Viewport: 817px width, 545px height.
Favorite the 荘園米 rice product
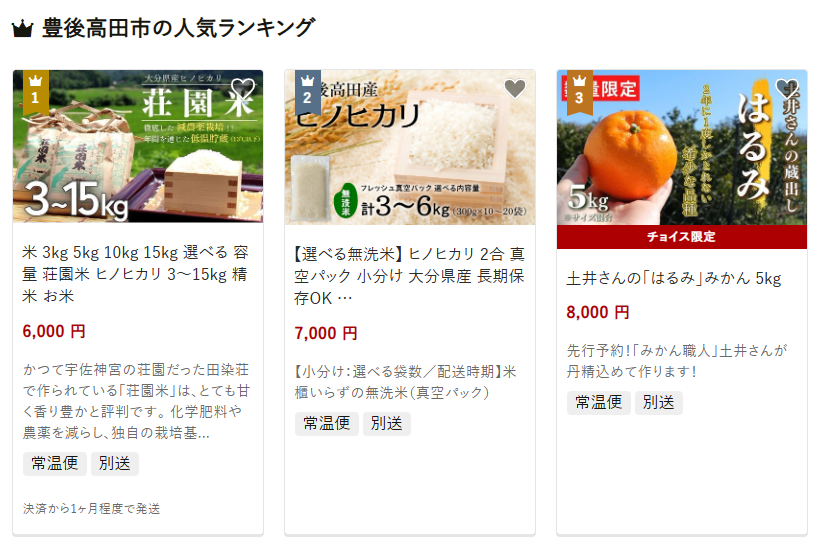pyautogui.click(x=242, y=88)
